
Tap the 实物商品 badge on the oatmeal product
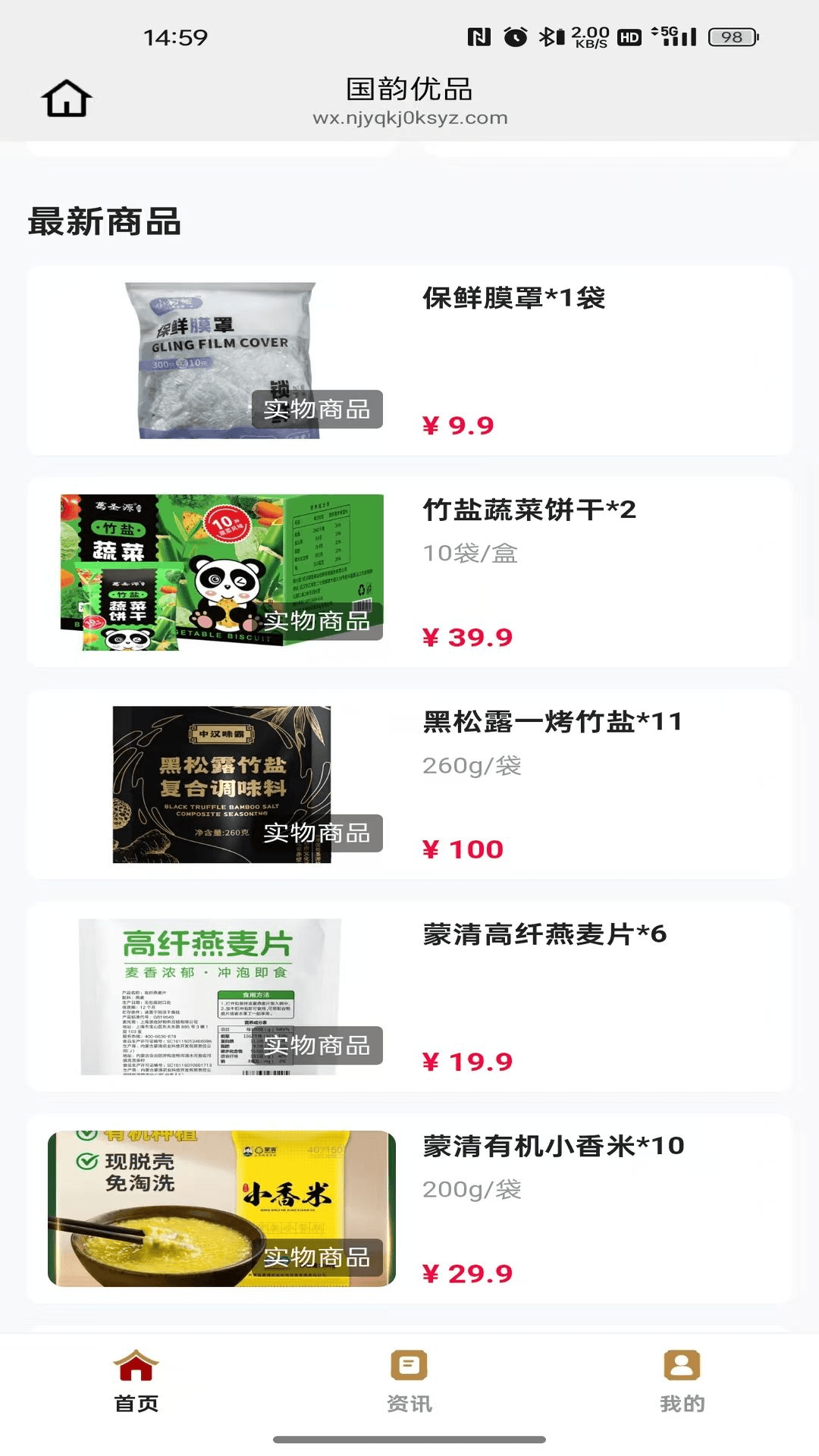[317, 1046]
